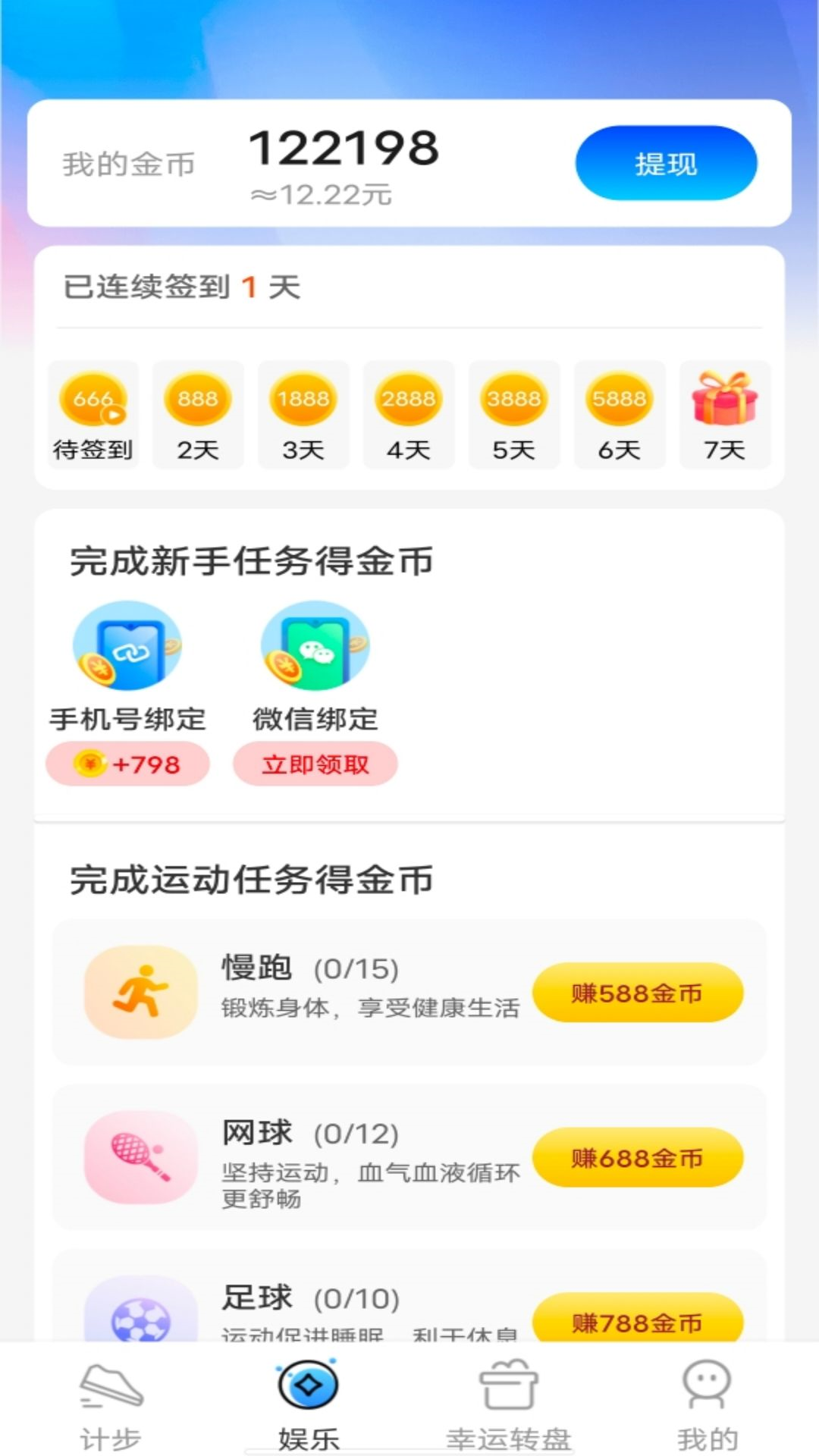The image size is (819, 1456).
Task: Start 慢跑 task to earn 588金币
Action: tap(637, 993)
